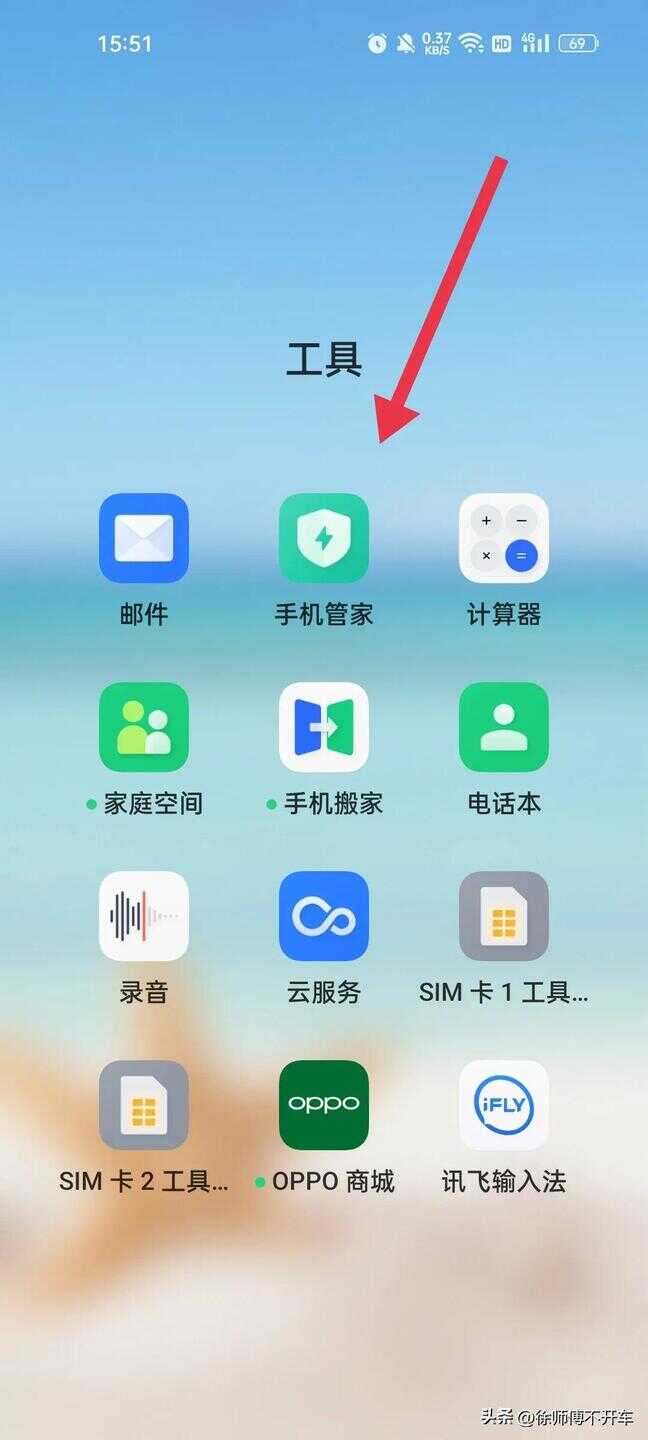The height and width of the screenshot is (1440, 648).
Task: Open the OPPO 商城 store
Action: [x=324, y=1105]
